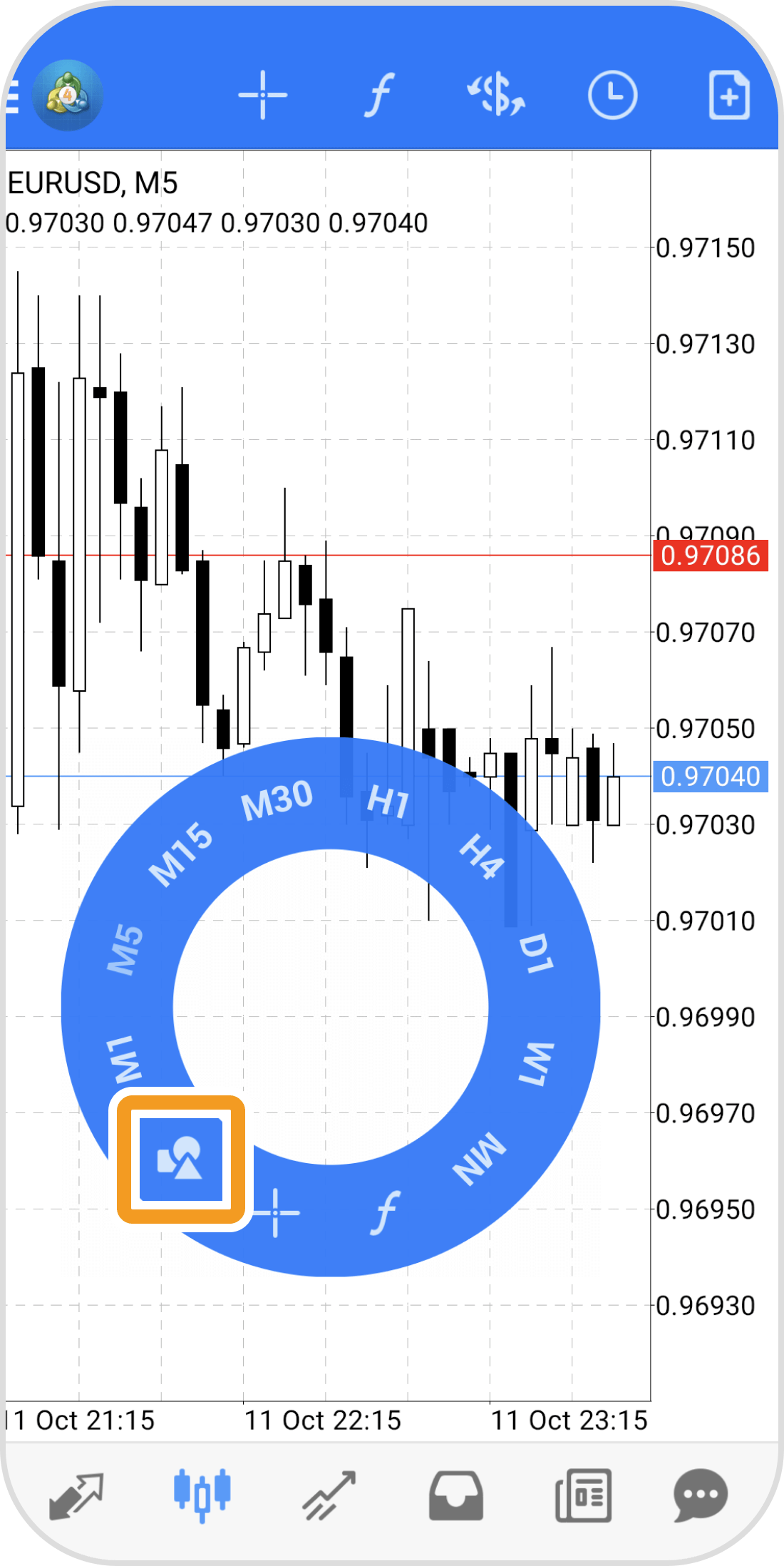Image resolution: width=784 pixels, height=1566 pixels.
Task: Choose the H1 timeframe
Action: pyautogui.click(x=388, y=801)
